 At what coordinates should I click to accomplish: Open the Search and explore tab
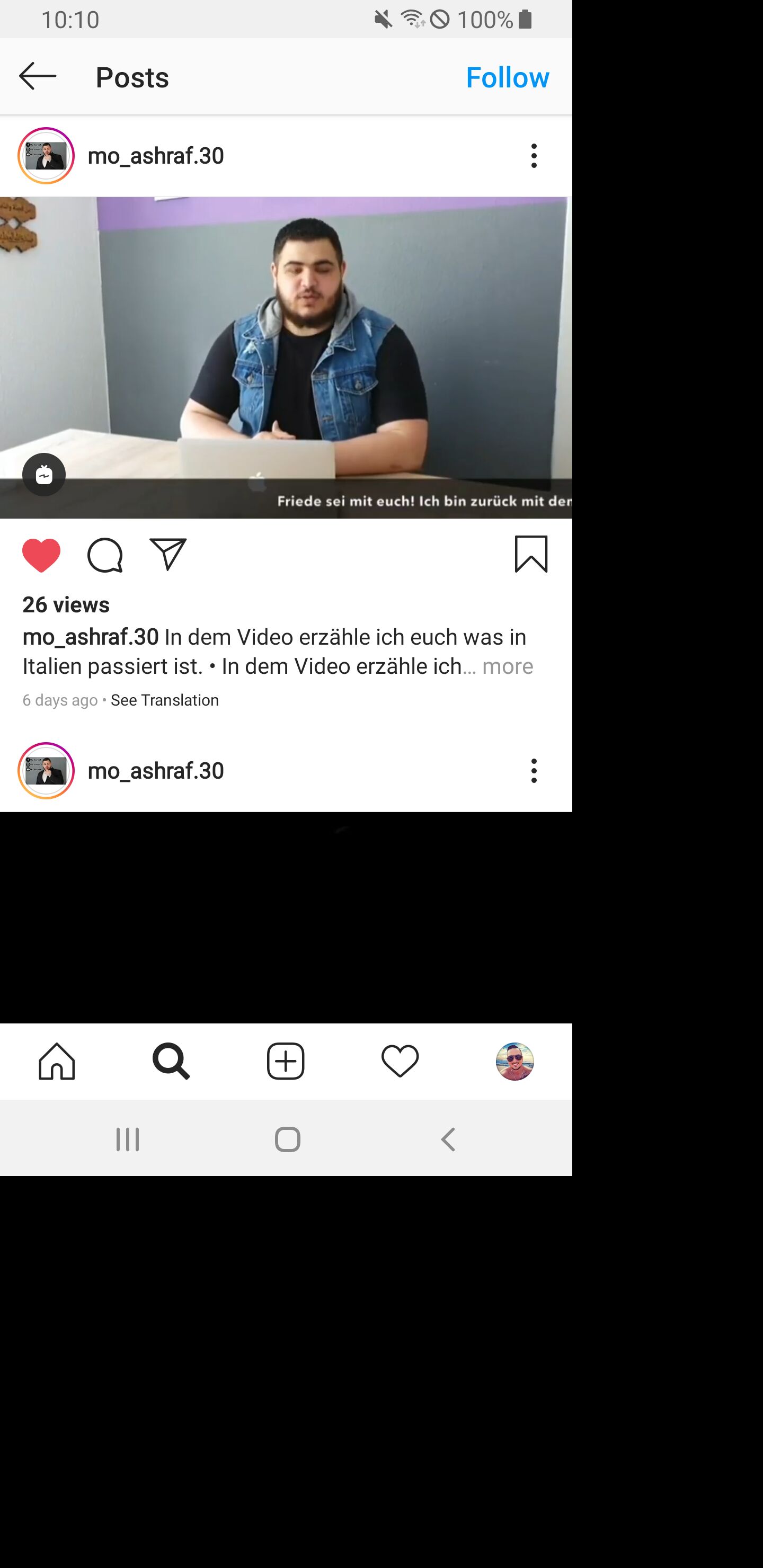(171, 1061)
